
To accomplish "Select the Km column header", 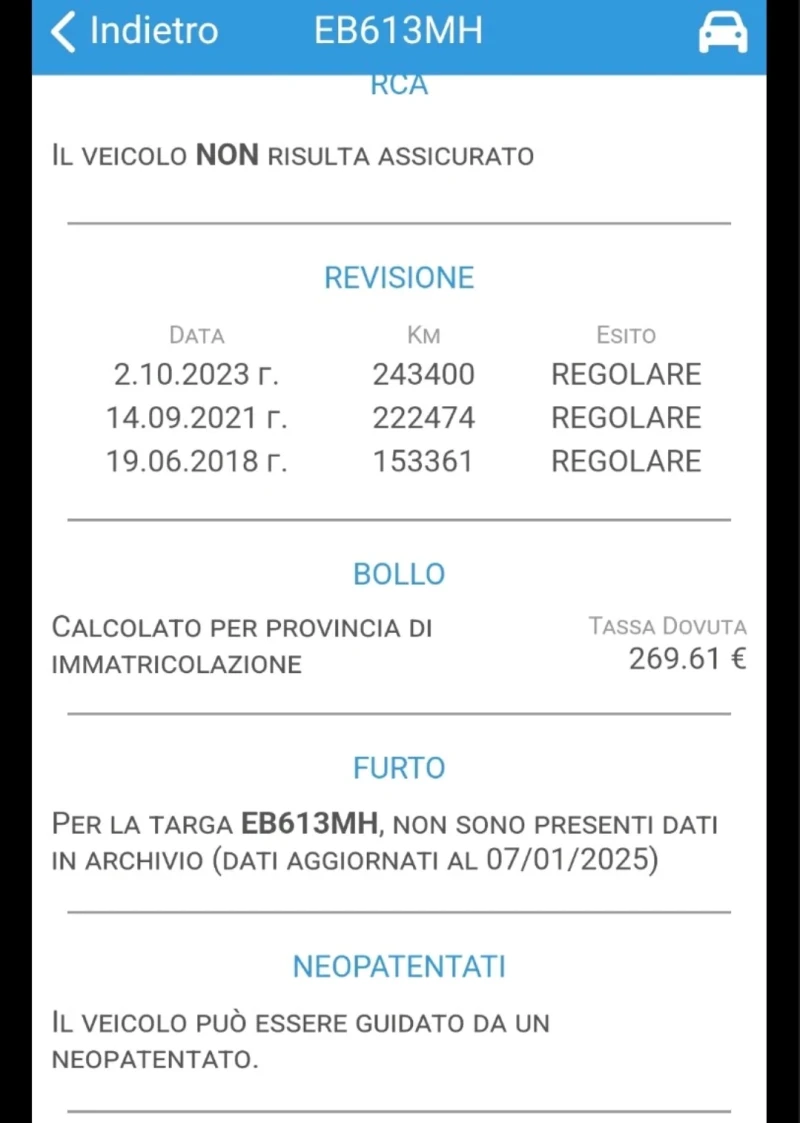I will tap(424, 335).
